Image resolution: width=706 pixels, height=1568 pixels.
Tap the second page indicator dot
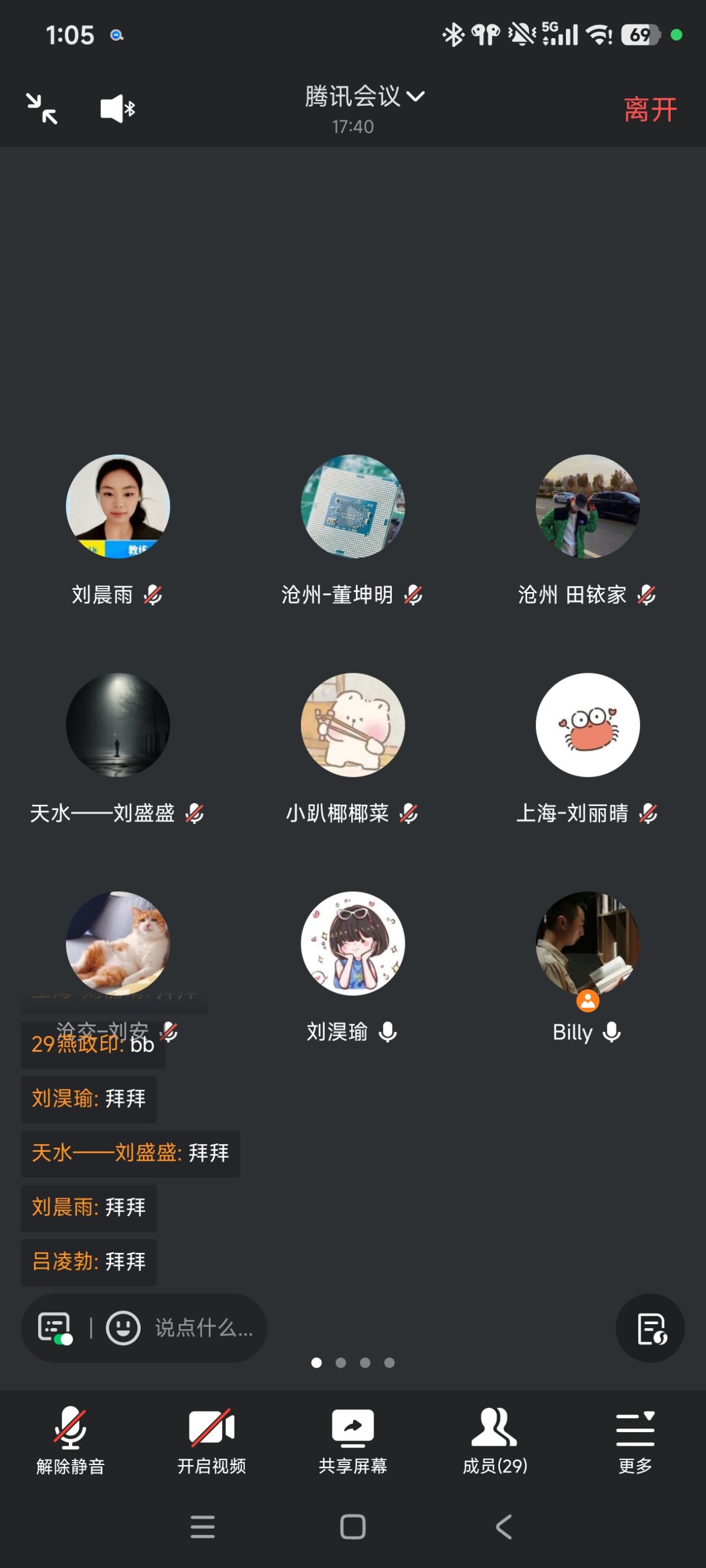pos(341,1363)
